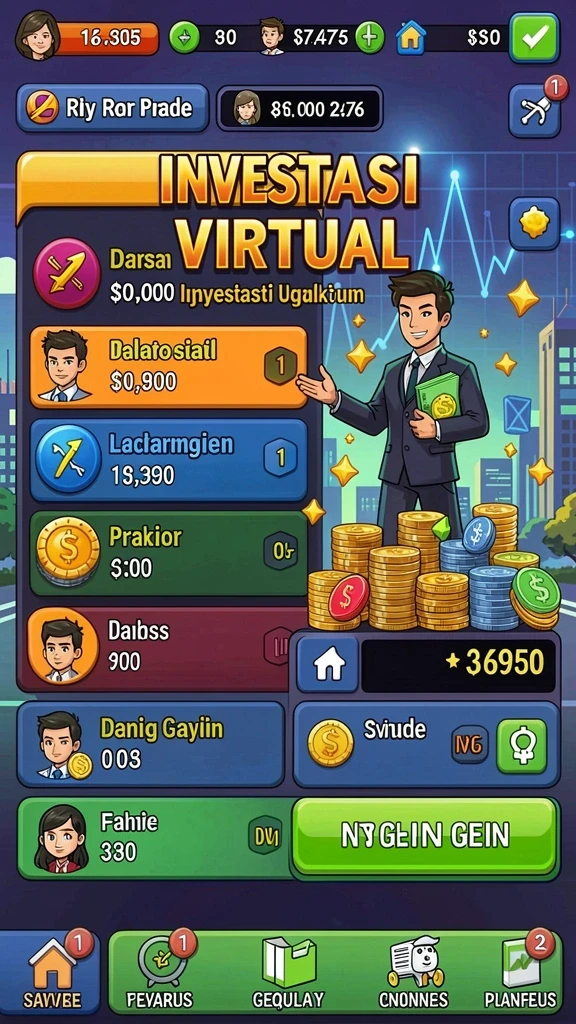The image size is (576, 1024).
Task: Tap the green NYGLIN GEIN button
Action: pos(425,836)
